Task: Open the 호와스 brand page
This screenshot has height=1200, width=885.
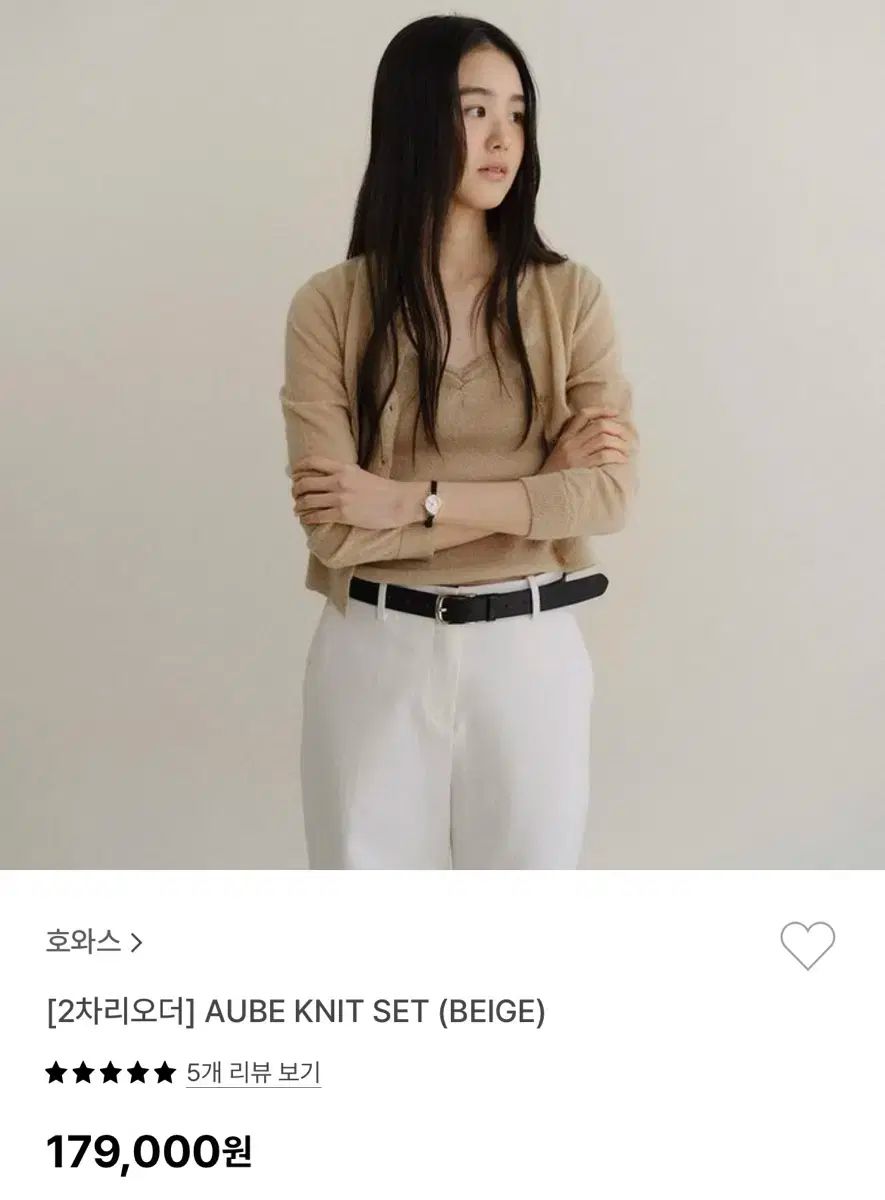Action: pos(93,942)
